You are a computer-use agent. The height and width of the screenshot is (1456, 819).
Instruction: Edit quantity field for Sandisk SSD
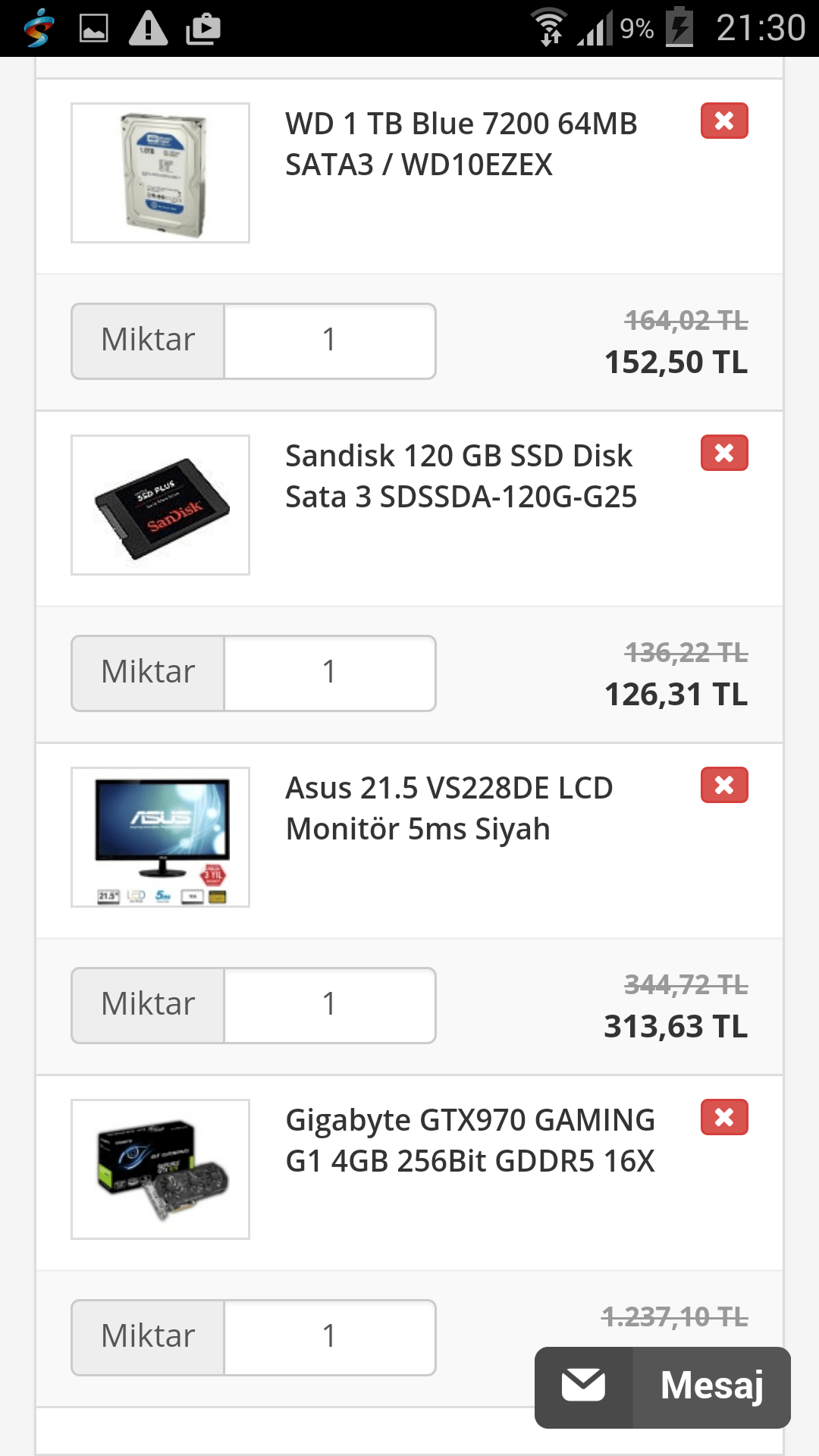(x=329, y=673)
